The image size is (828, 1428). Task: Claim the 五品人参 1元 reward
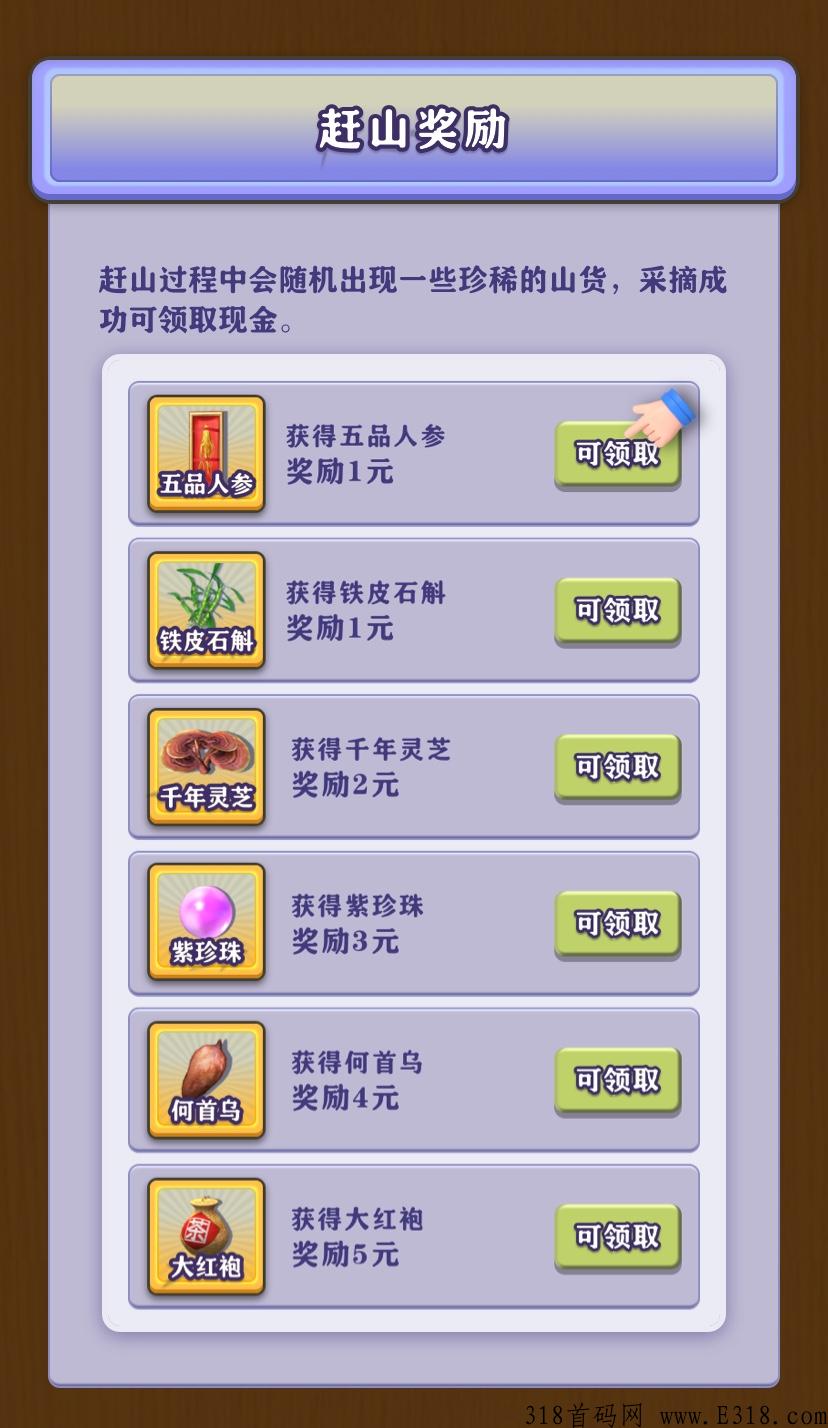tap(617, 453)
